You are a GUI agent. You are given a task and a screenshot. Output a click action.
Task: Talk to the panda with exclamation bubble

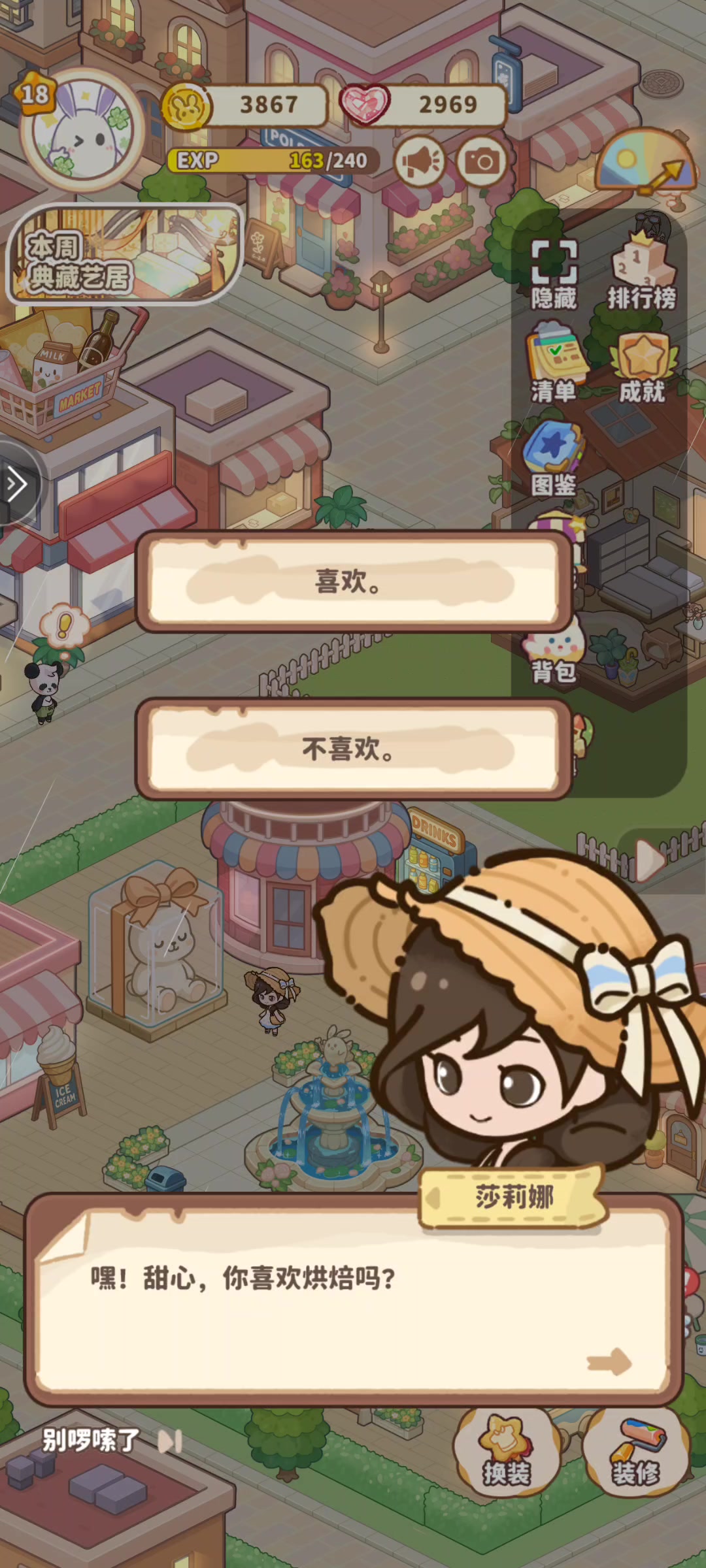[x=44, y=689]
